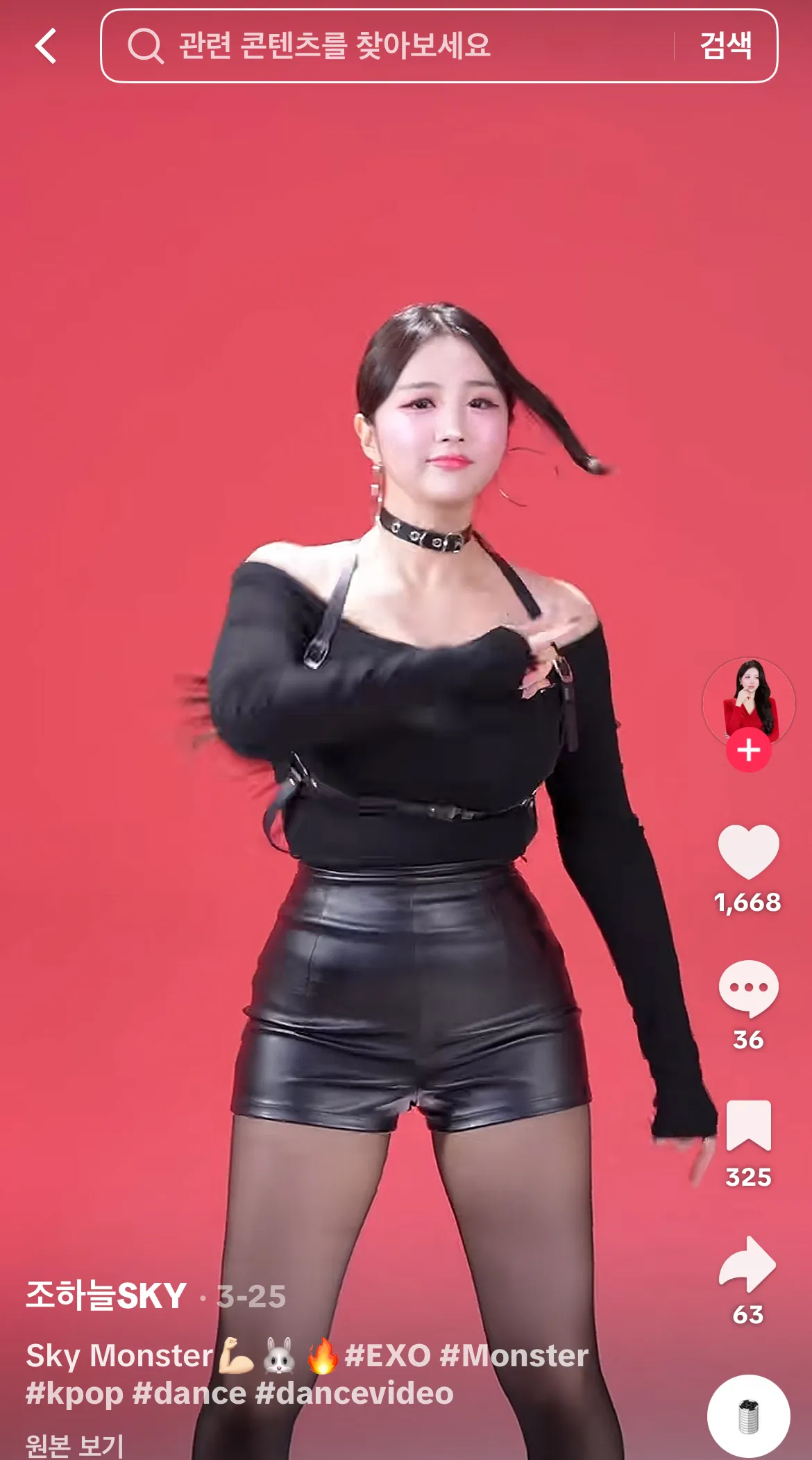The image size is (812, 1460).
Task: Open the #kpop hashtag
Action: (74, 1394)
